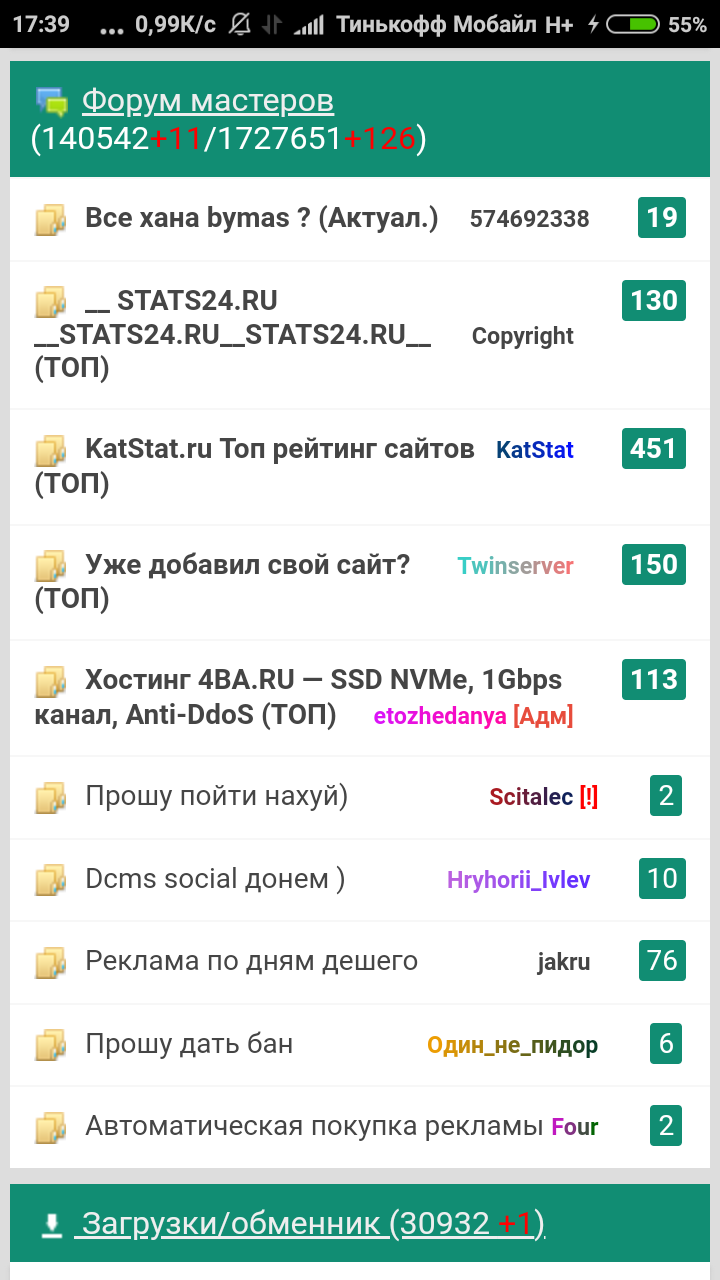
Task: Open the Форум мастеров section link
Action: pos(207,101)
